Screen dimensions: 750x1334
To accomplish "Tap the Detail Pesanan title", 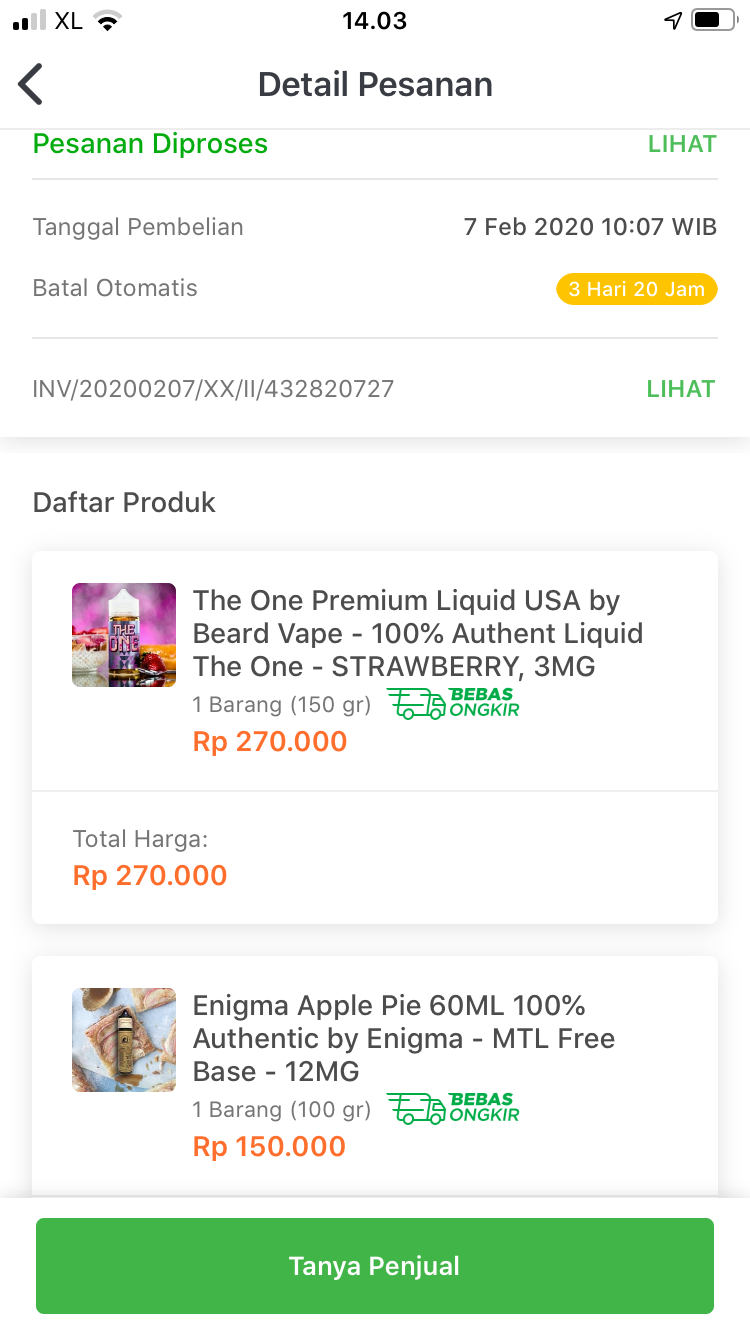I will 375,84.
